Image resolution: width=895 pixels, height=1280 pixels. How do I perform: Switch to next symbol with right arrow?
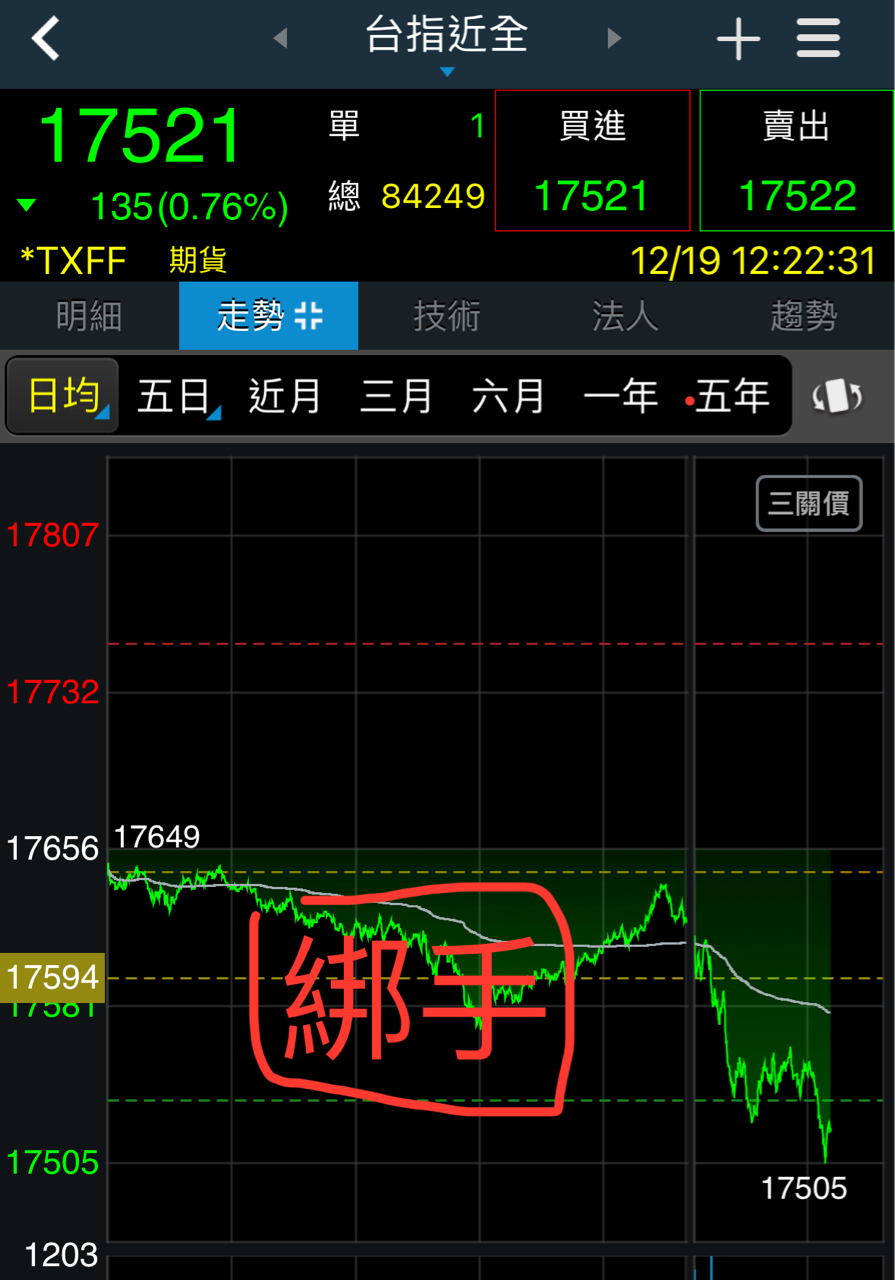(x=613, y=39)
